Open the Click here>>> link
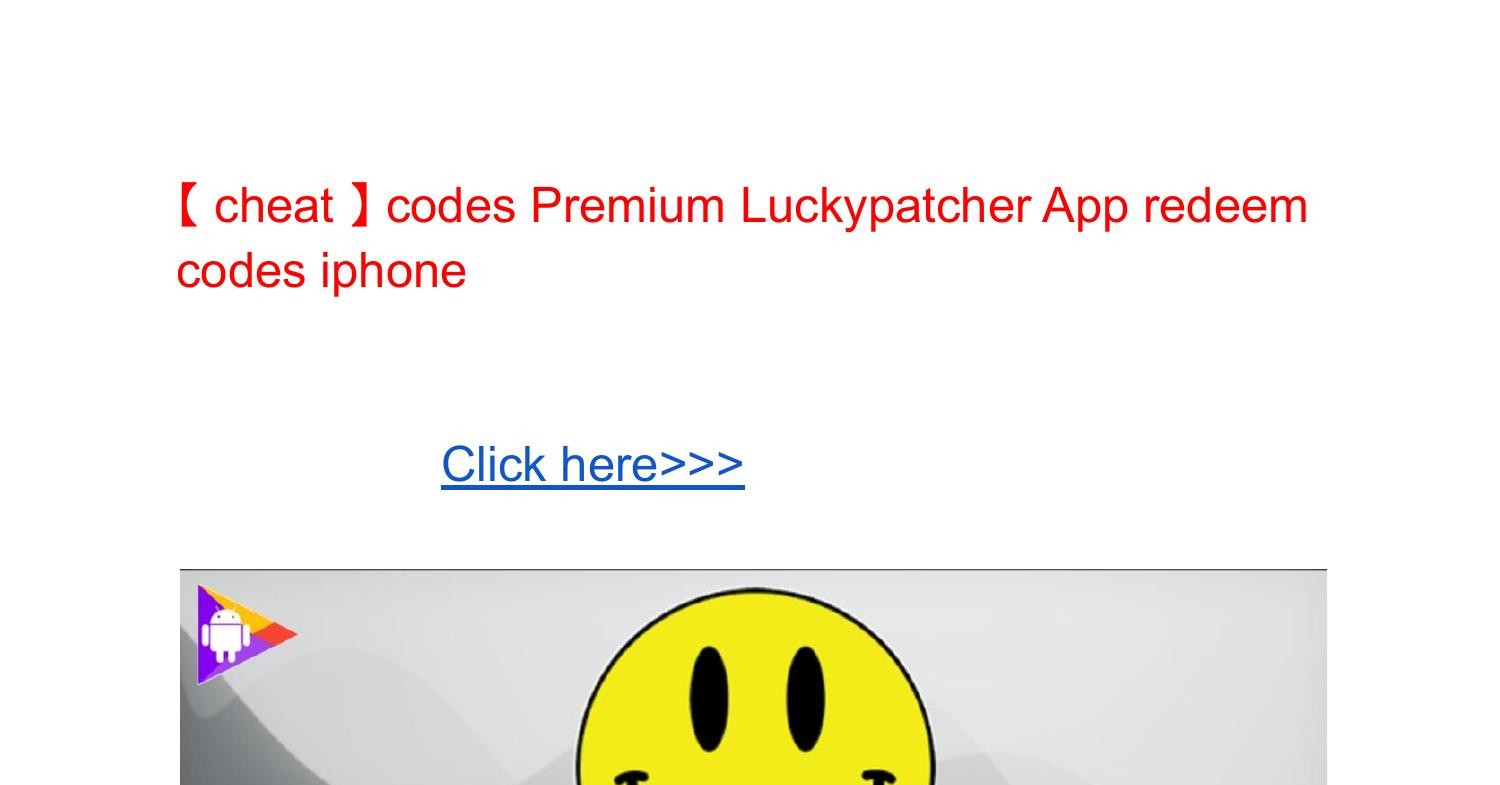The height and width of the screenshot is (785, 1500). (x=592, y=465)
